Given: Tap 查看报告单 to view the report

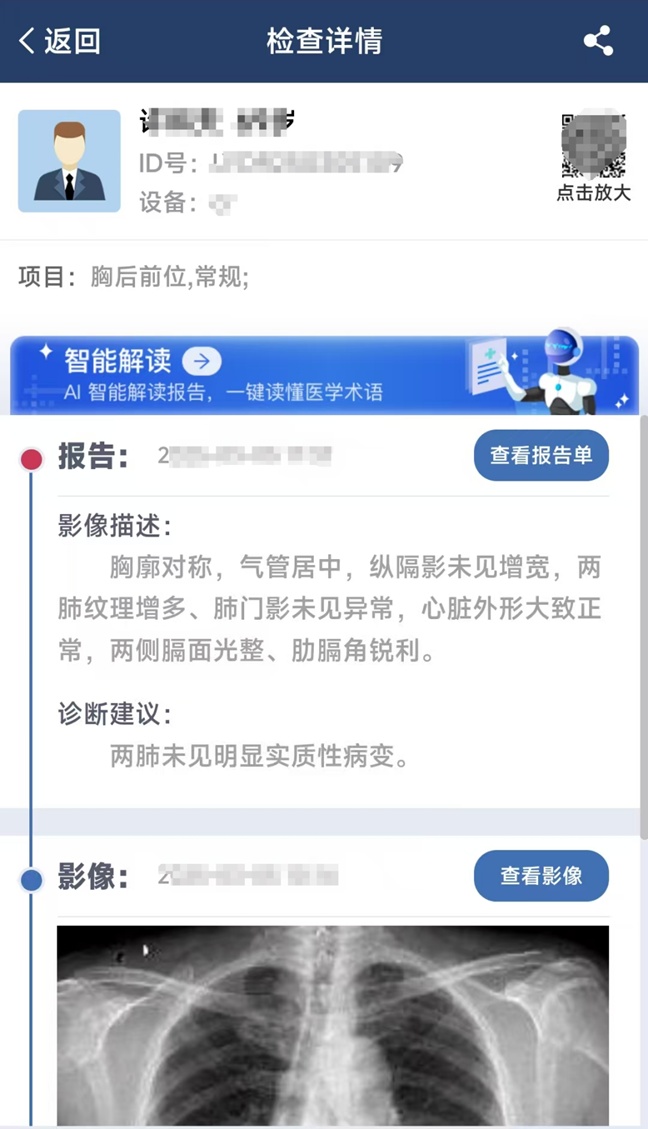Looking at the screenshot, I should (541, 456).
